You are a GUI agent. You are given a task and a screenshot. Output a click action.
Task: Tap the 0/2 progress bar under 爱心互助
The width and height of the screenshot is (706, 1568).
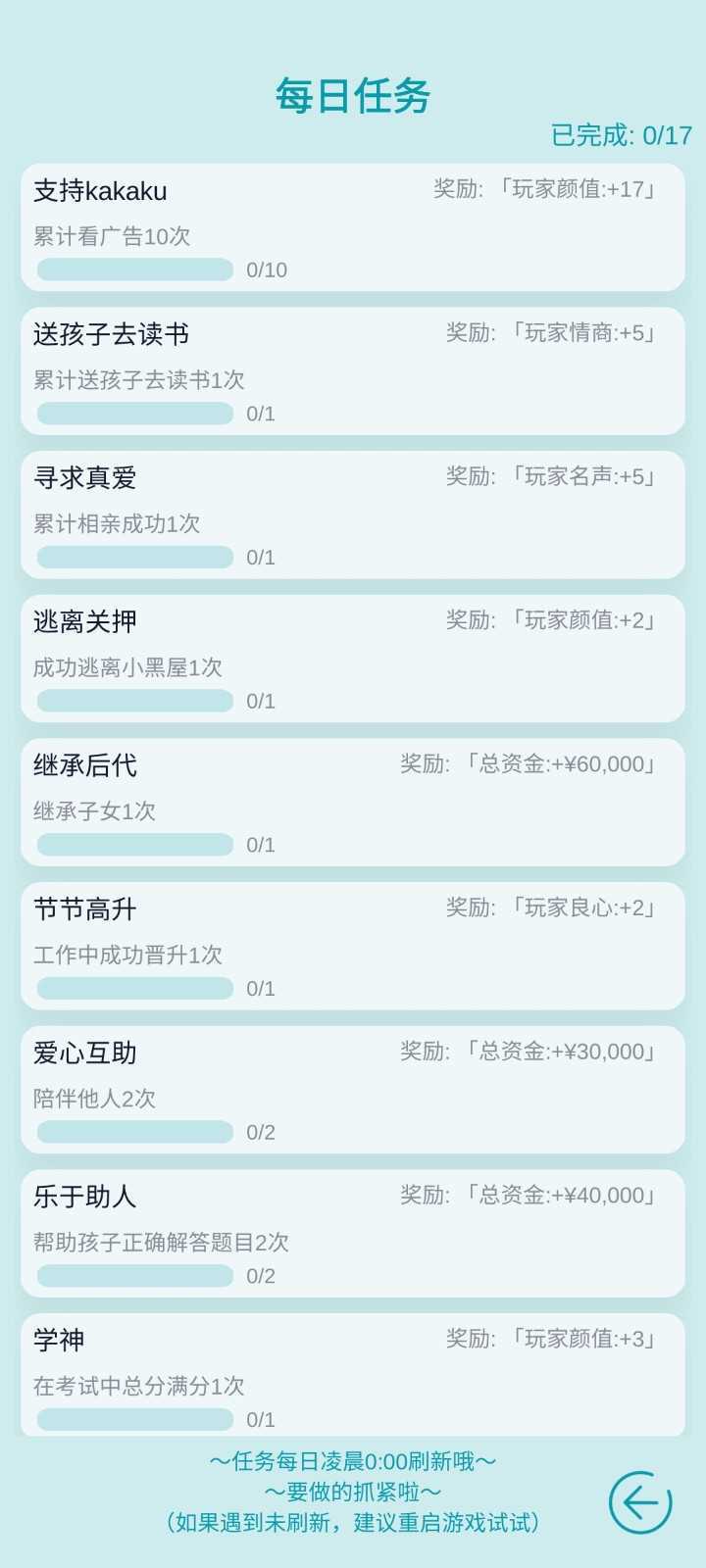click(134, 1132)
